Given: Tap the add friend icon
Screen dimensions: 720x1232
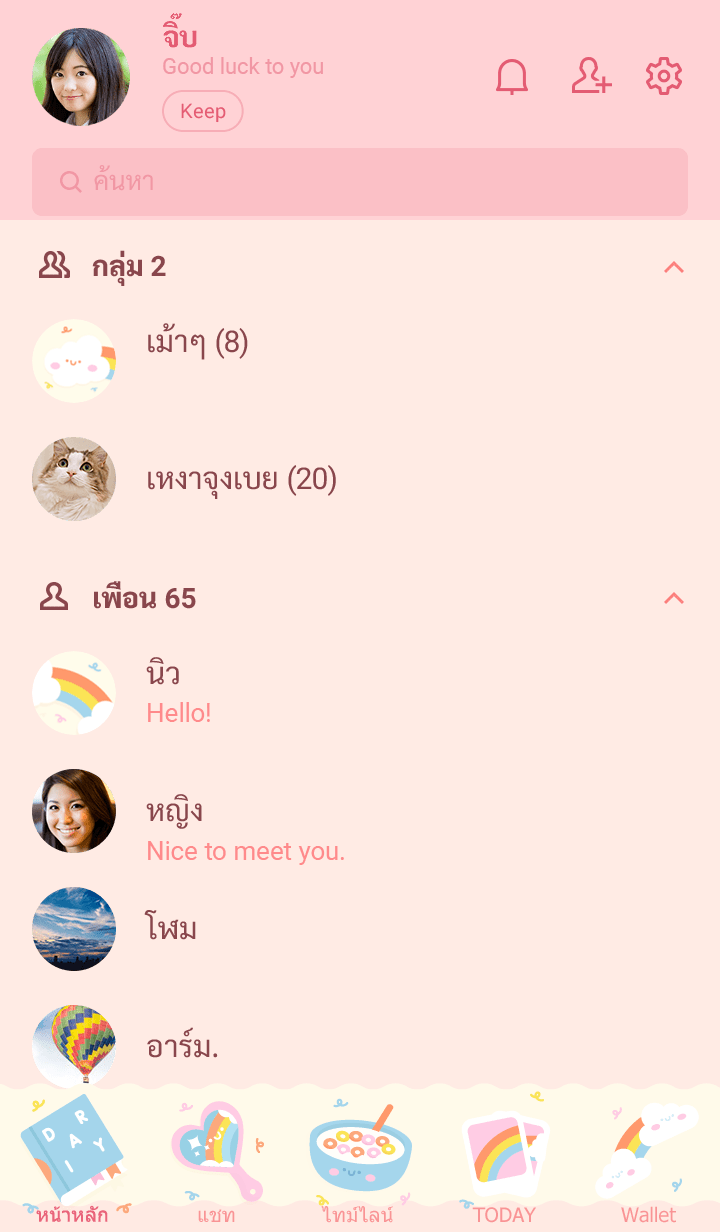Looking at the screenshot, I should coord(590,77).
